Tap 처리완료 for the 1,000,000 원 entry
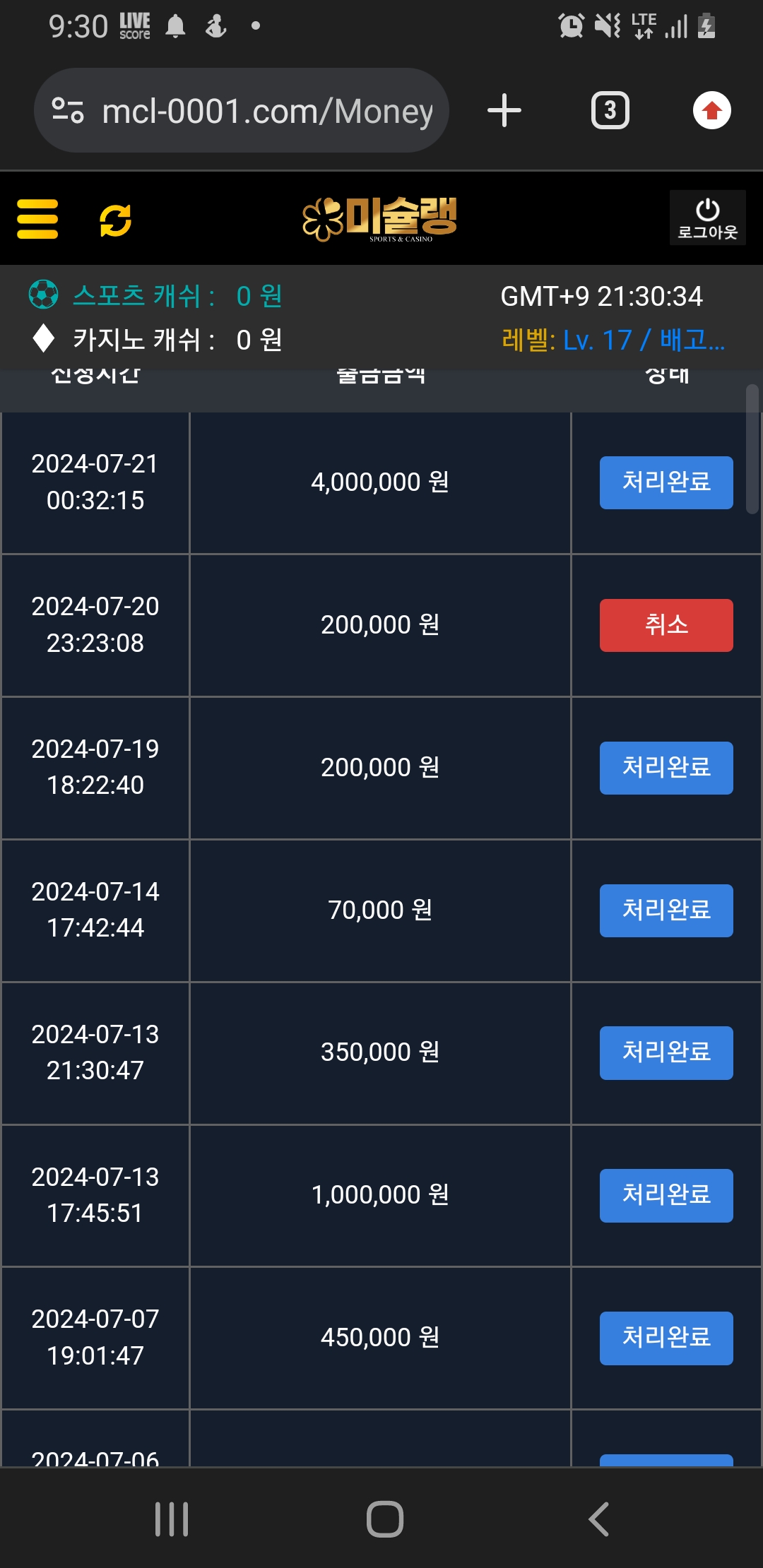This screenshot has width=763, height=1568. [666, 1195]
